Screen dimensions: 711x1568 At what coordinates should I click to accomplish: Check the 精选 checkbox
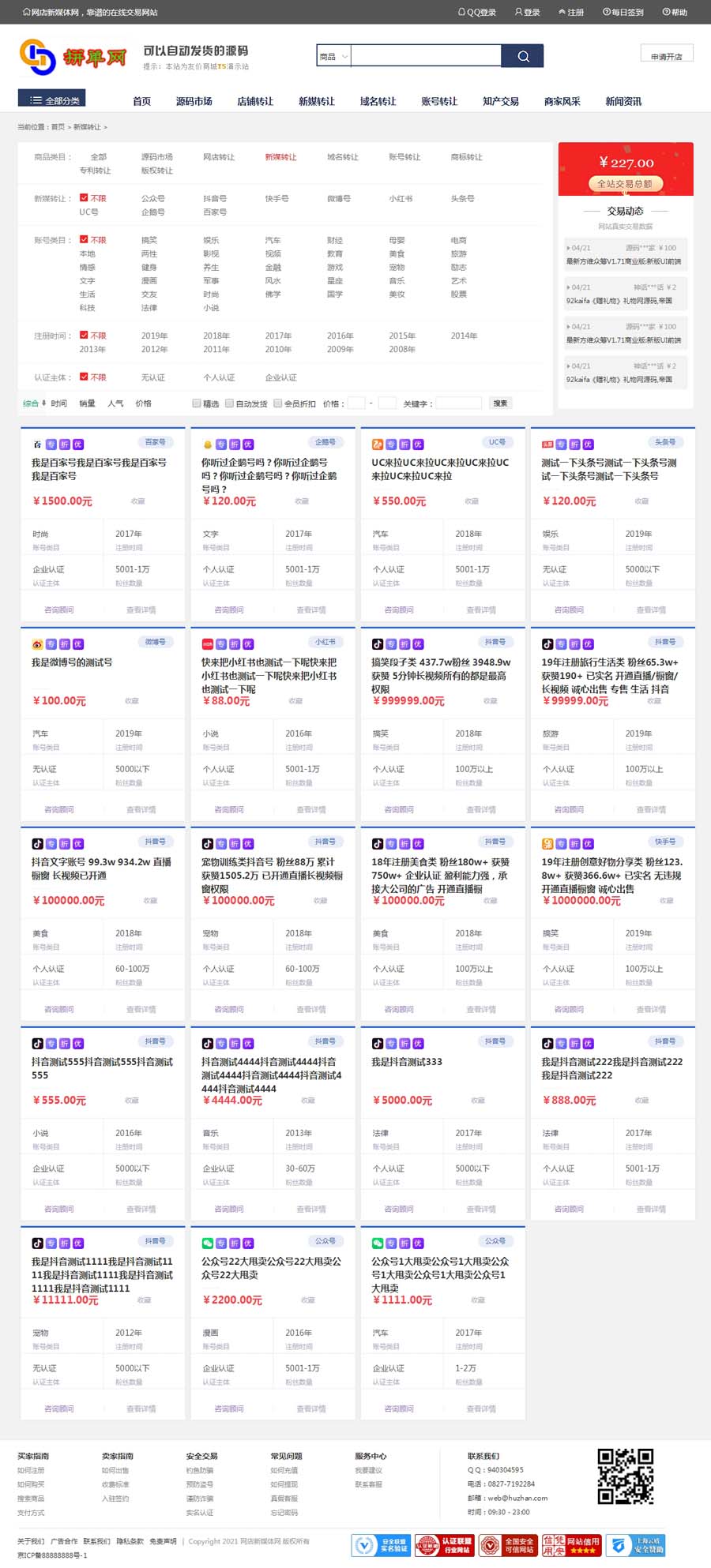coord(197,403)
